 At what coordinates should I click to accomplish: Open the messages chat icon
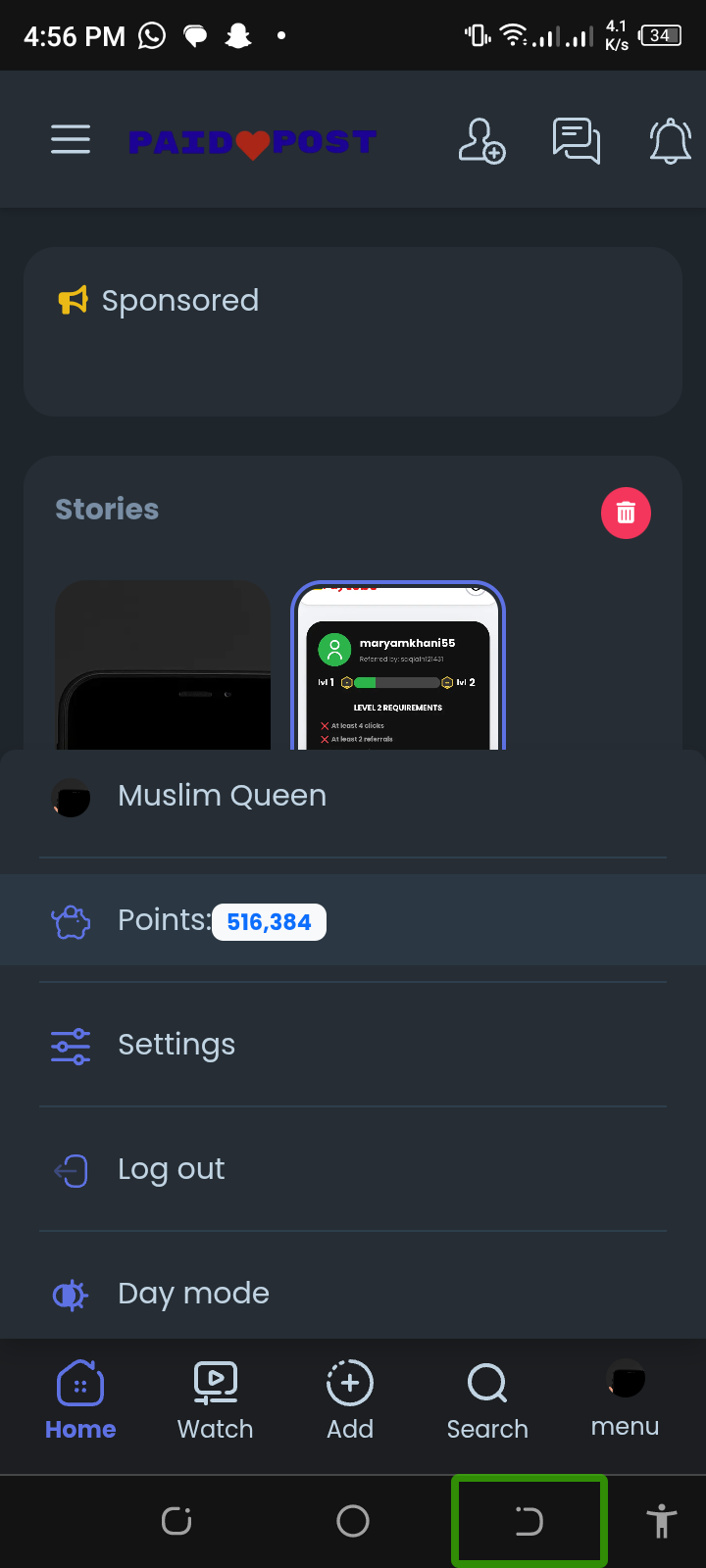click(576, 140)
